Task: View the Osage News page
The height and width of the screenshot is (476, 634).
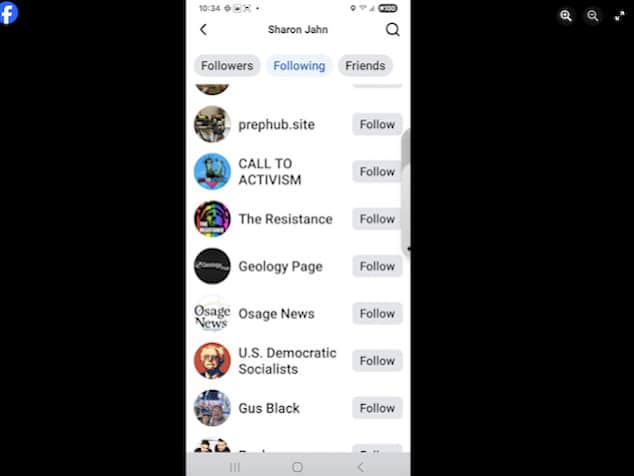Action: click(x=276, y=313)
